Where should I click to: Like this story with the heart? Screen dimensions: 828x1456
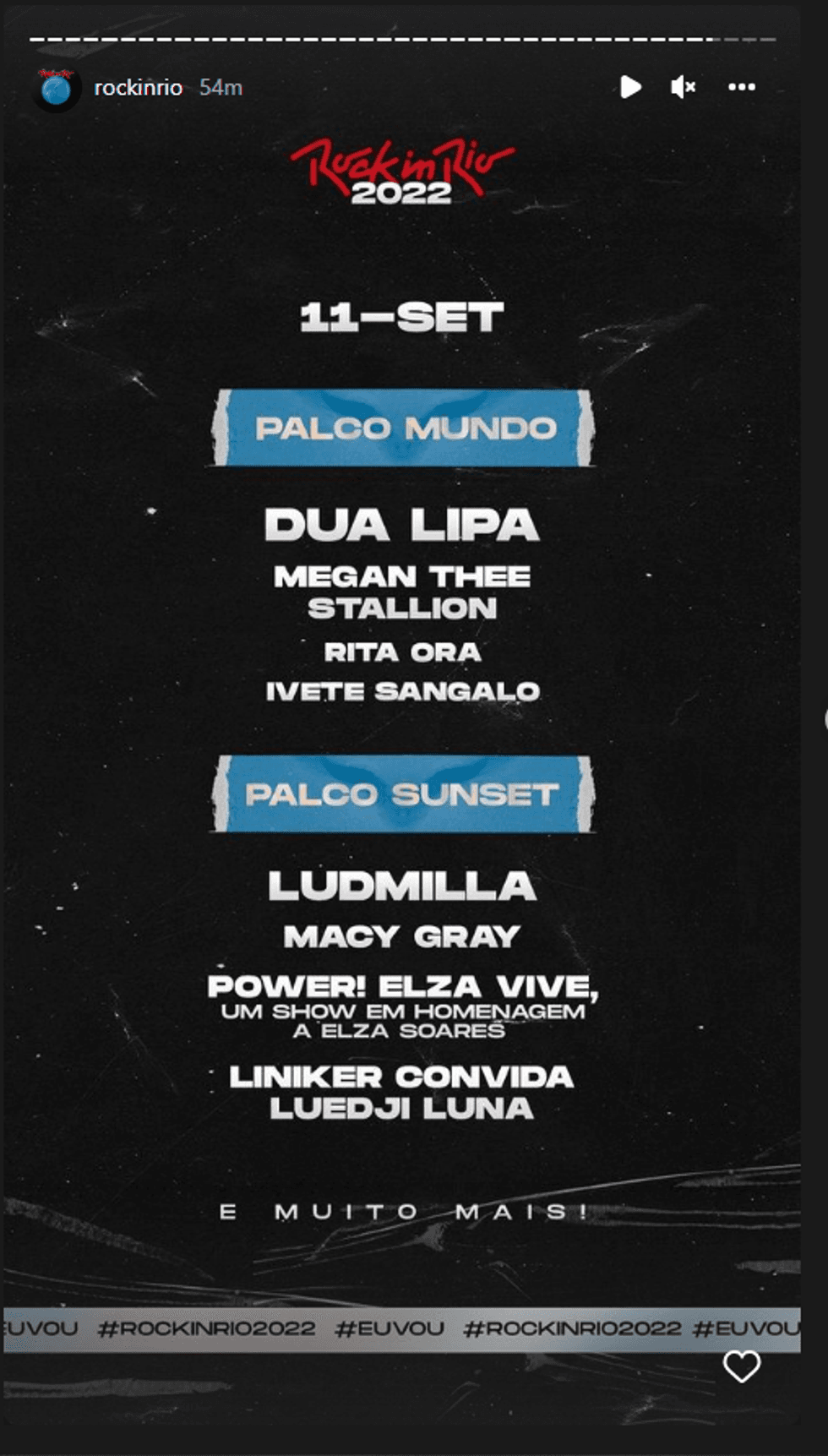(742, 1366)
